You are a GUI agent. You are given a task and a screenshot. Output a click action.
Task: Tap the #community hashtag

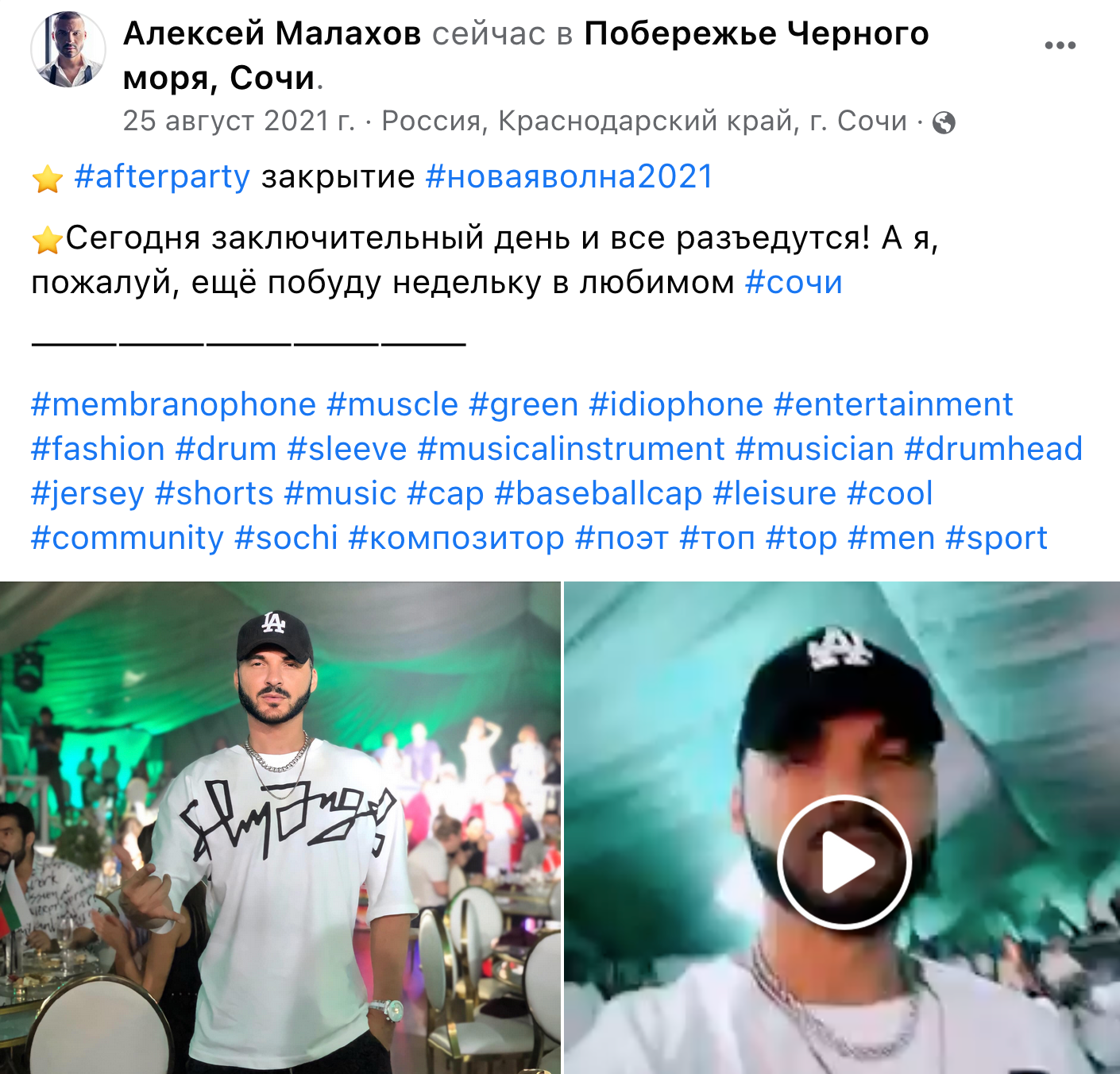coord(127,538)
